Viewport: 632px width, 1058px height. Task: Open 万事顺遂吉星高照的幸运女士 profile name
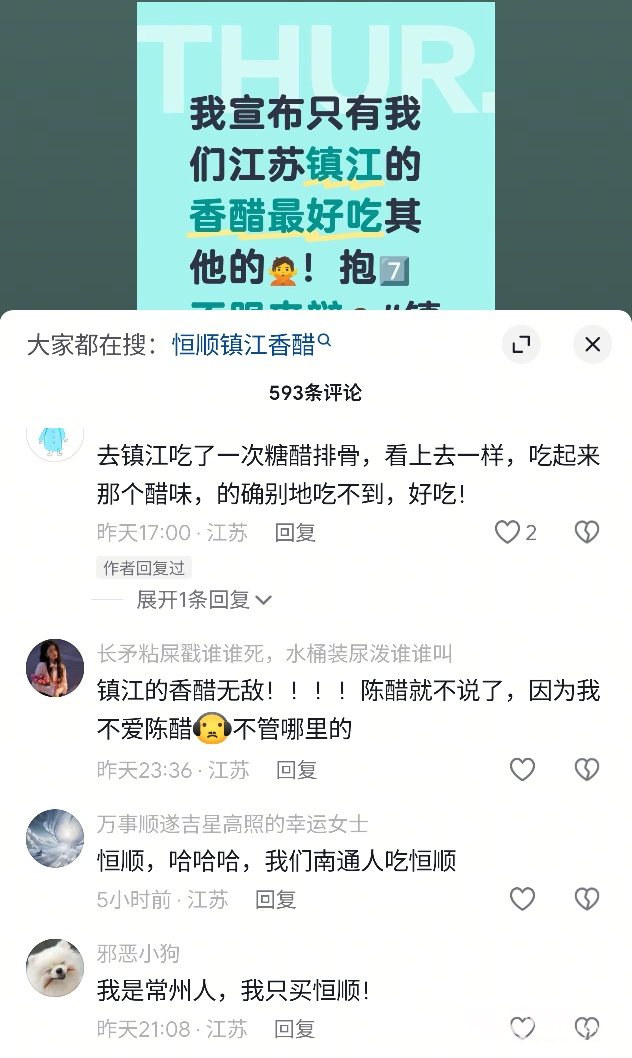tap(232, 824)
